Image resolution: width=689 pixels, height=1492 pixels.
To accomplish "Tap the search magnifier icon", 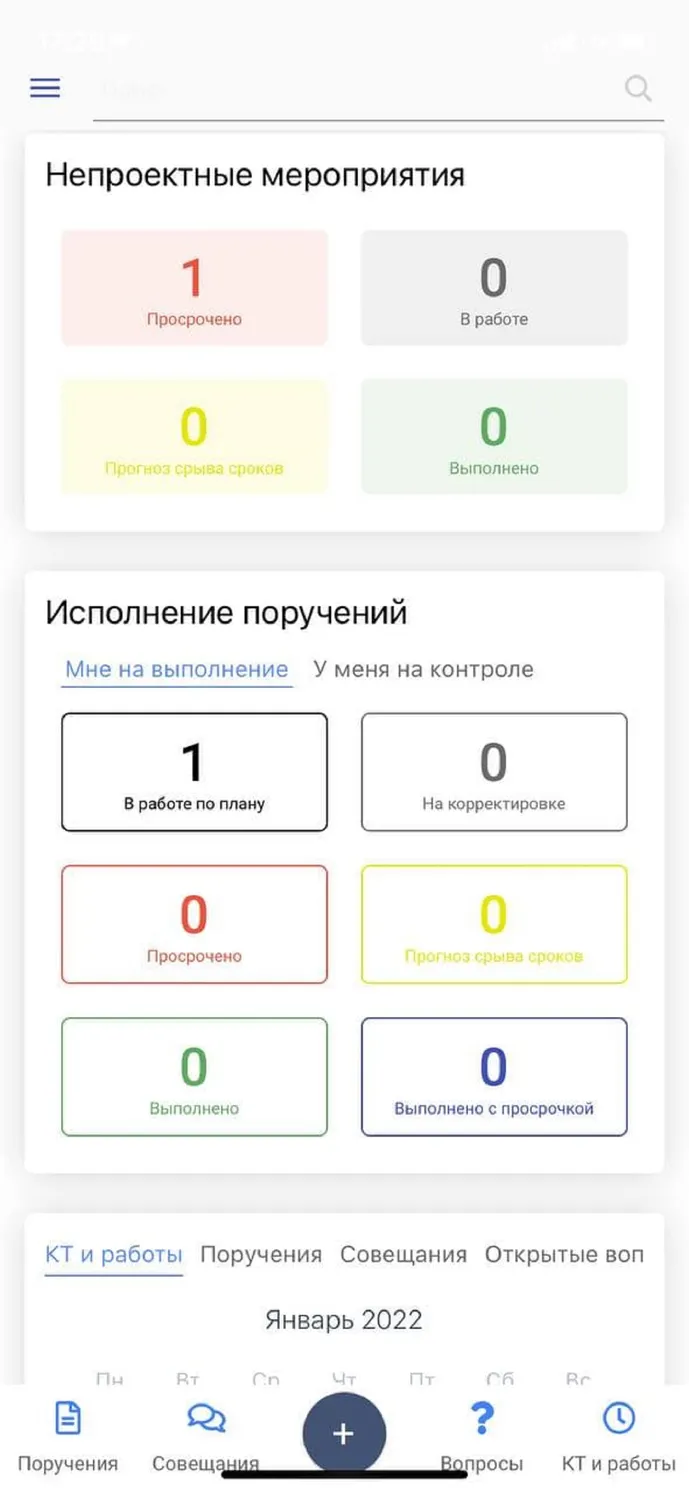I will pyautogui.click(x=638, y=88).
